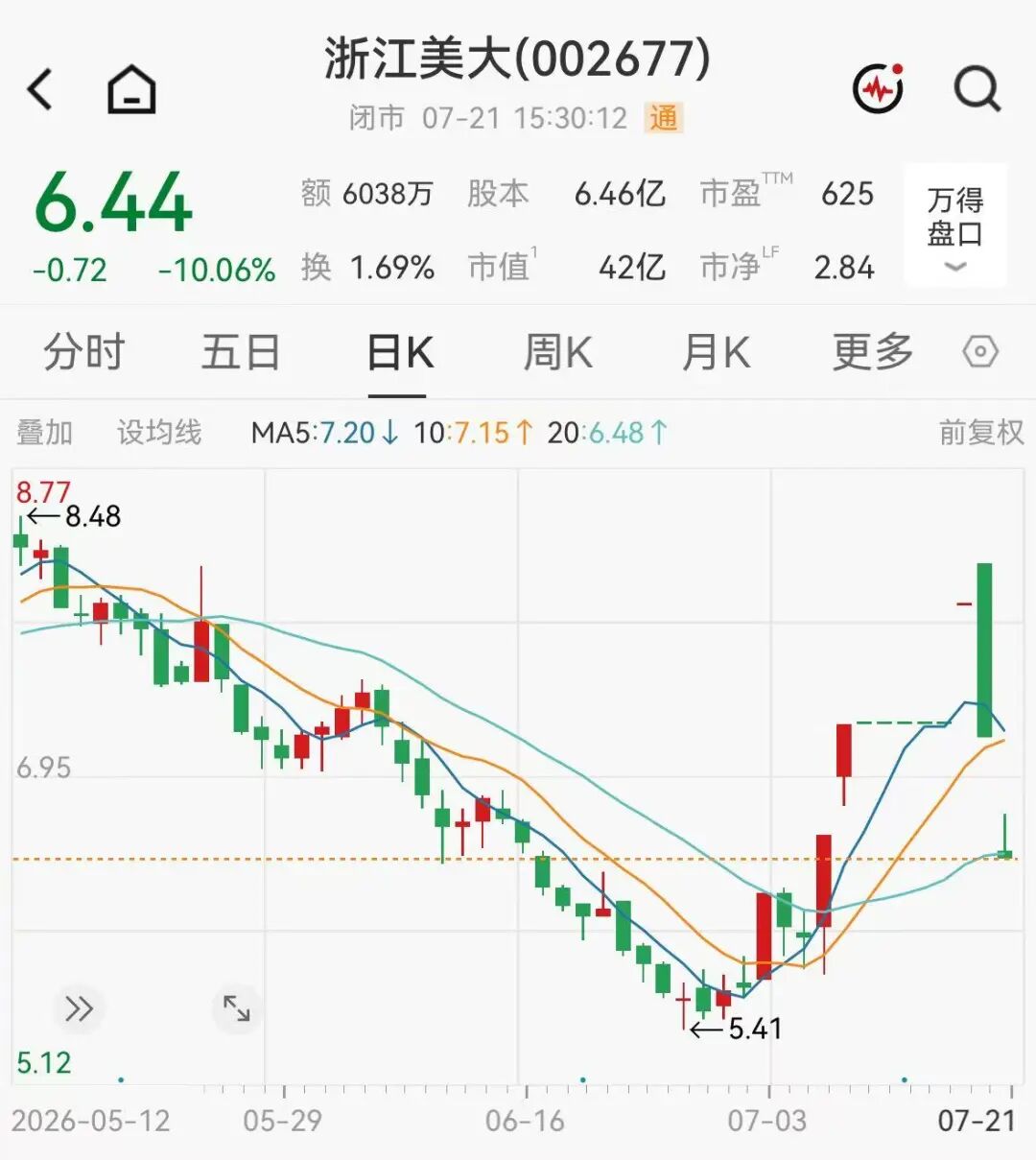Switch to the 周K tab
The width and height of the screenshot is (1036, 1160).
(558, 352)
